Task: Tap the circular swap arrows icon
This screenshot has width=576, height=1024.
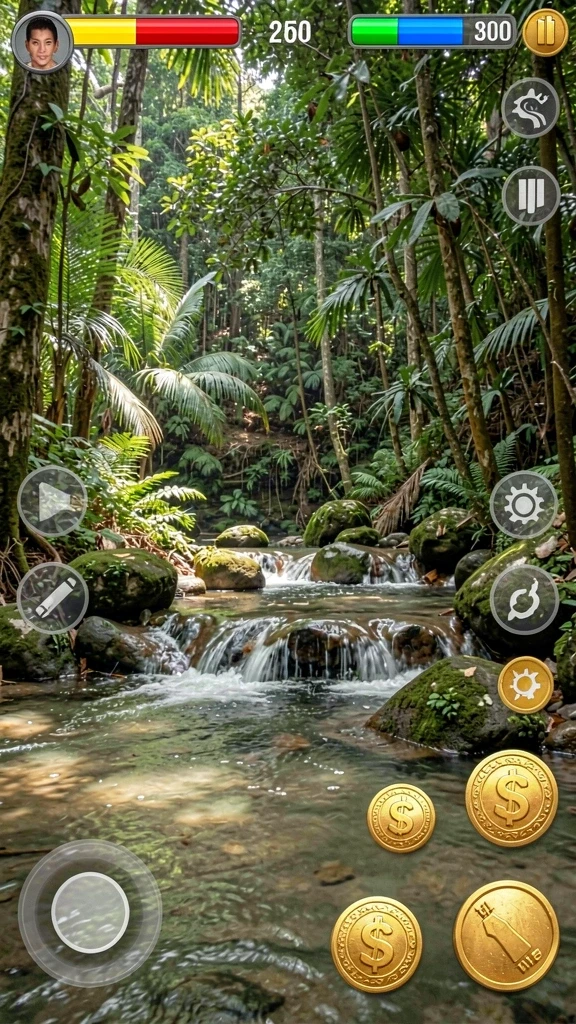Action: [524, 600]
